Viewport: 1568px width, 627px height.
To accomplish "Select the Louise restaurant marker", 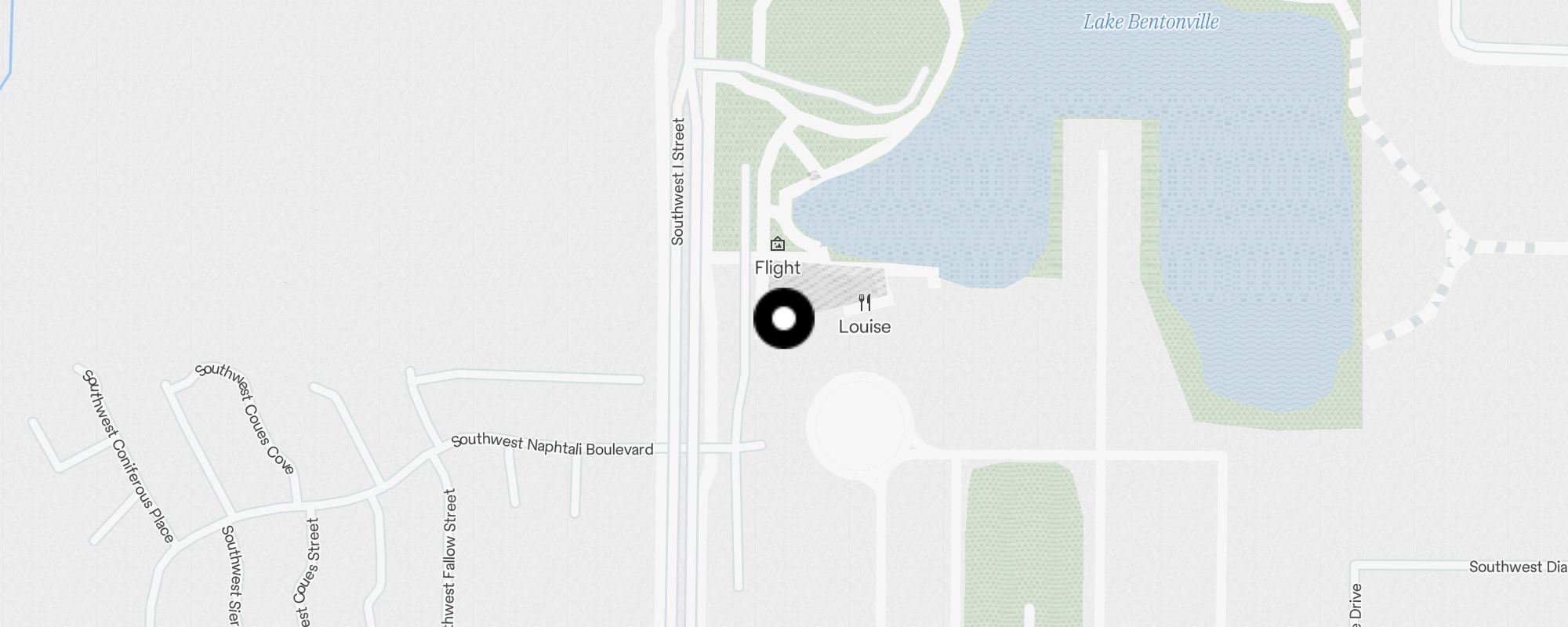I will [865, 303].
